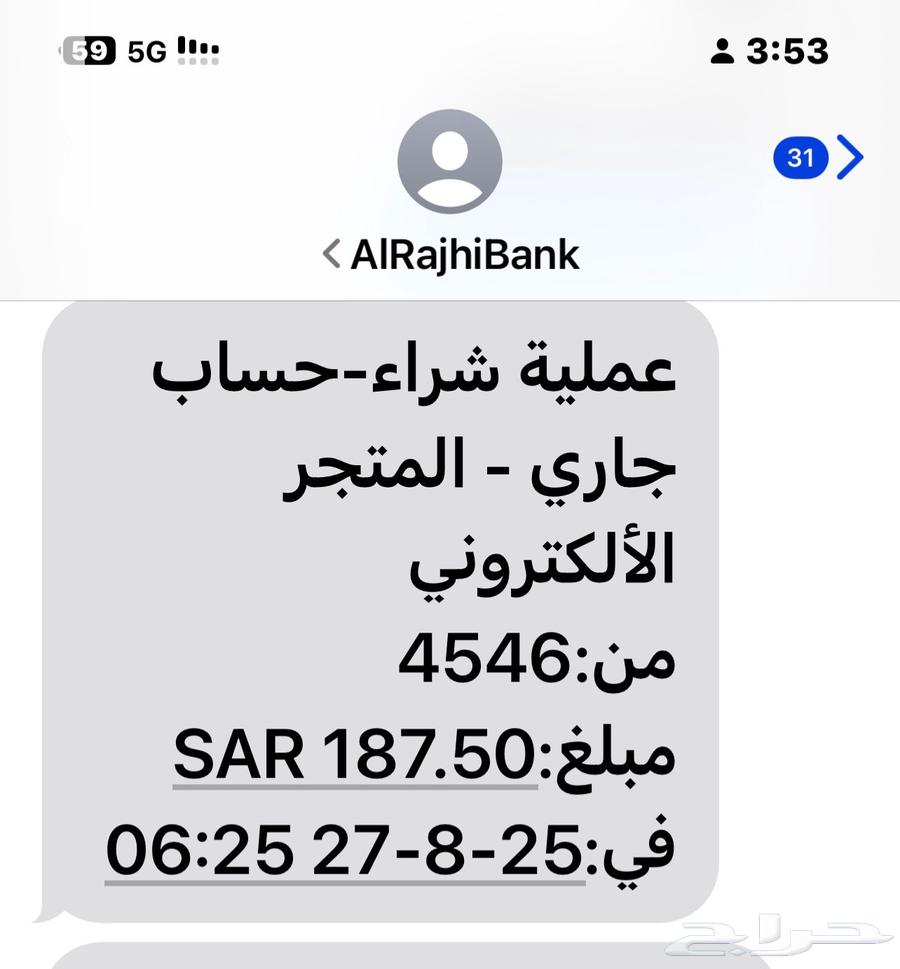Tap the profile photo placeholder above AlRajhiBank

450,163
